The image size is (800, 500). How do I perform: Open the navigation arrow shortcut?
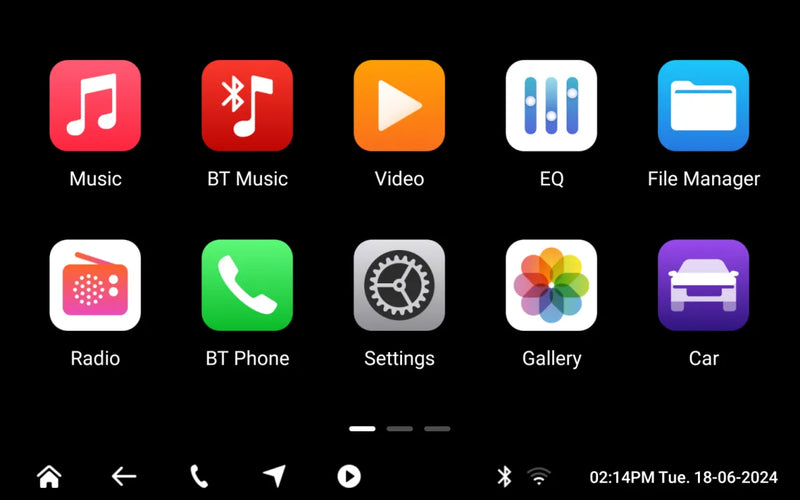(x=274, y=476)
